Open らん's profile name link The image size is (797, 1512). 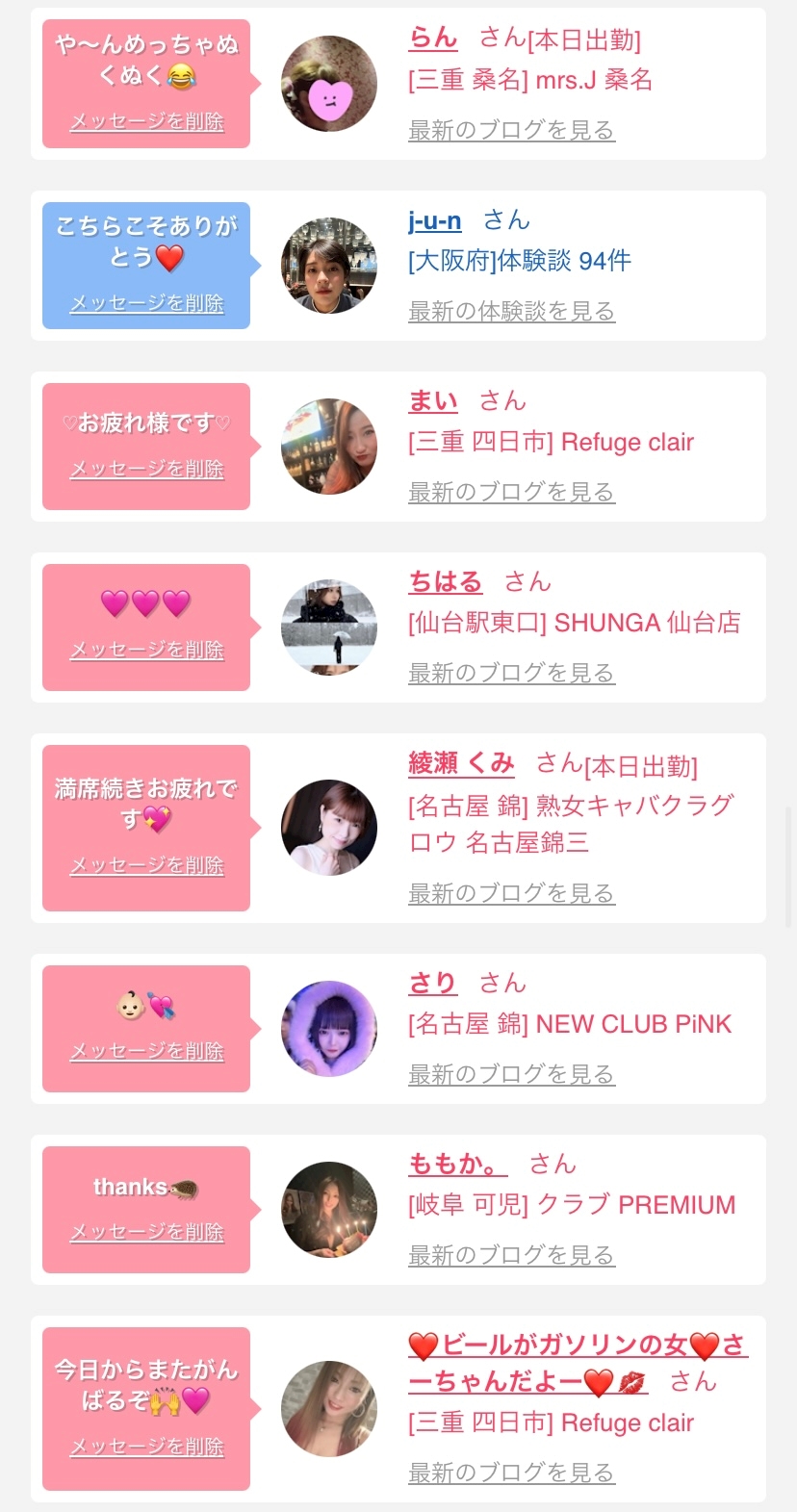(x=433, y=38)
